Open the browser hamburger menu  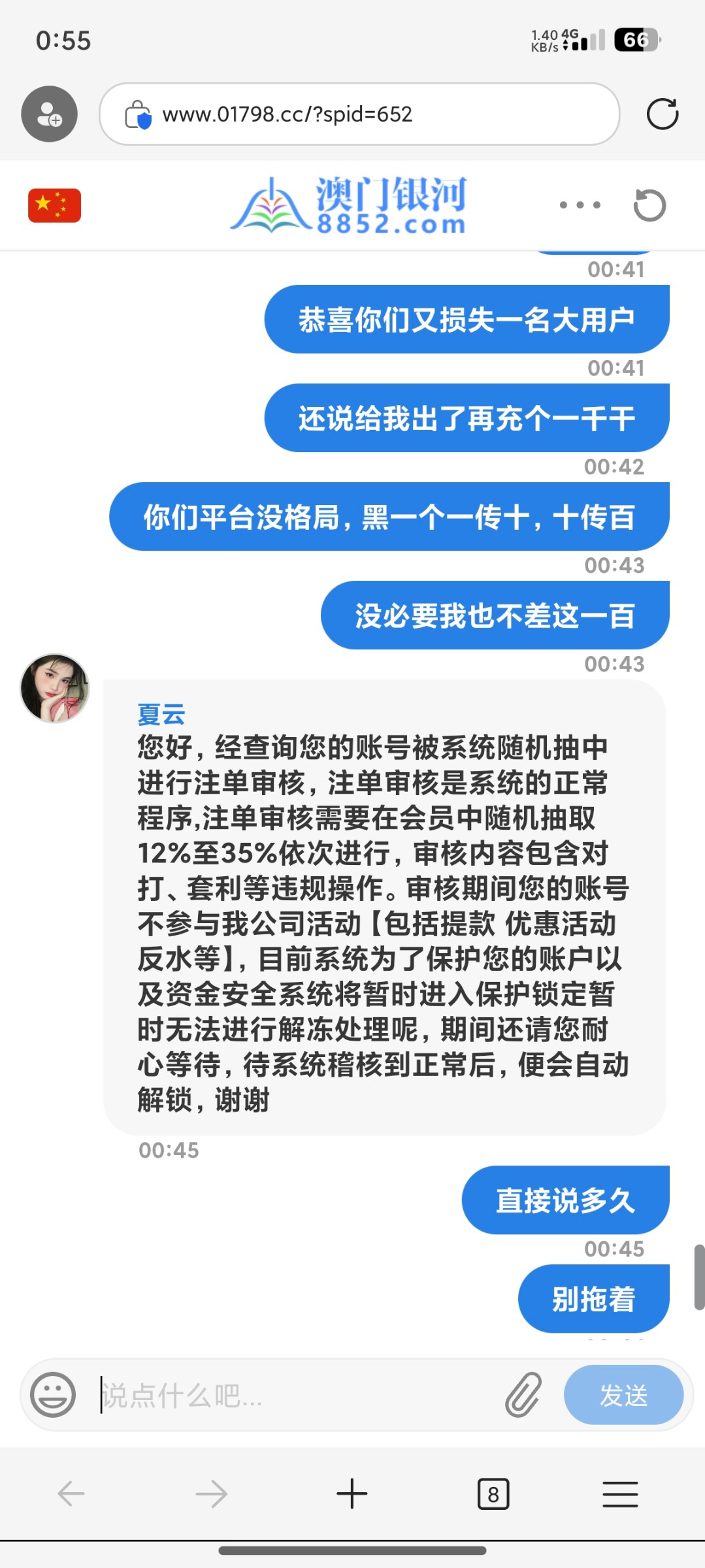(619, 1494)
